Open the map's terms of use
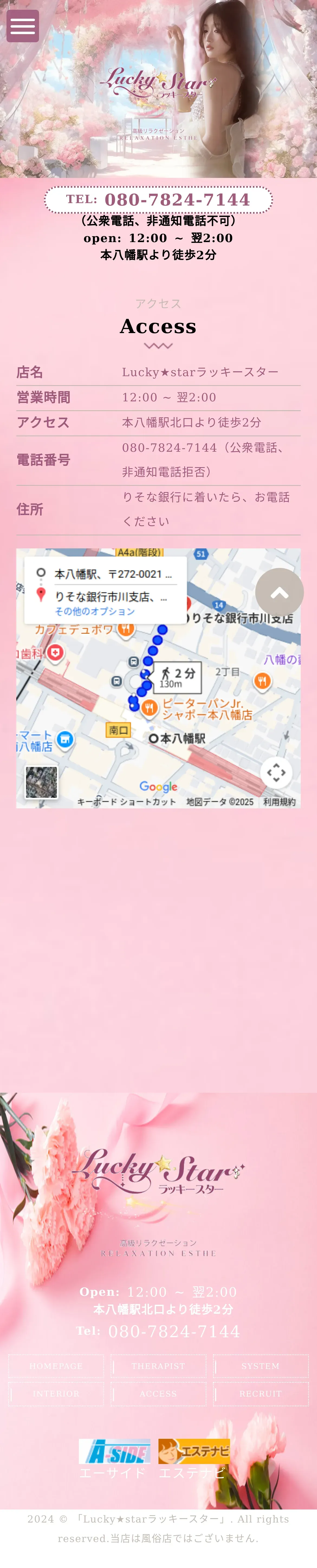 pyautogui.click(x=279, y=802)
